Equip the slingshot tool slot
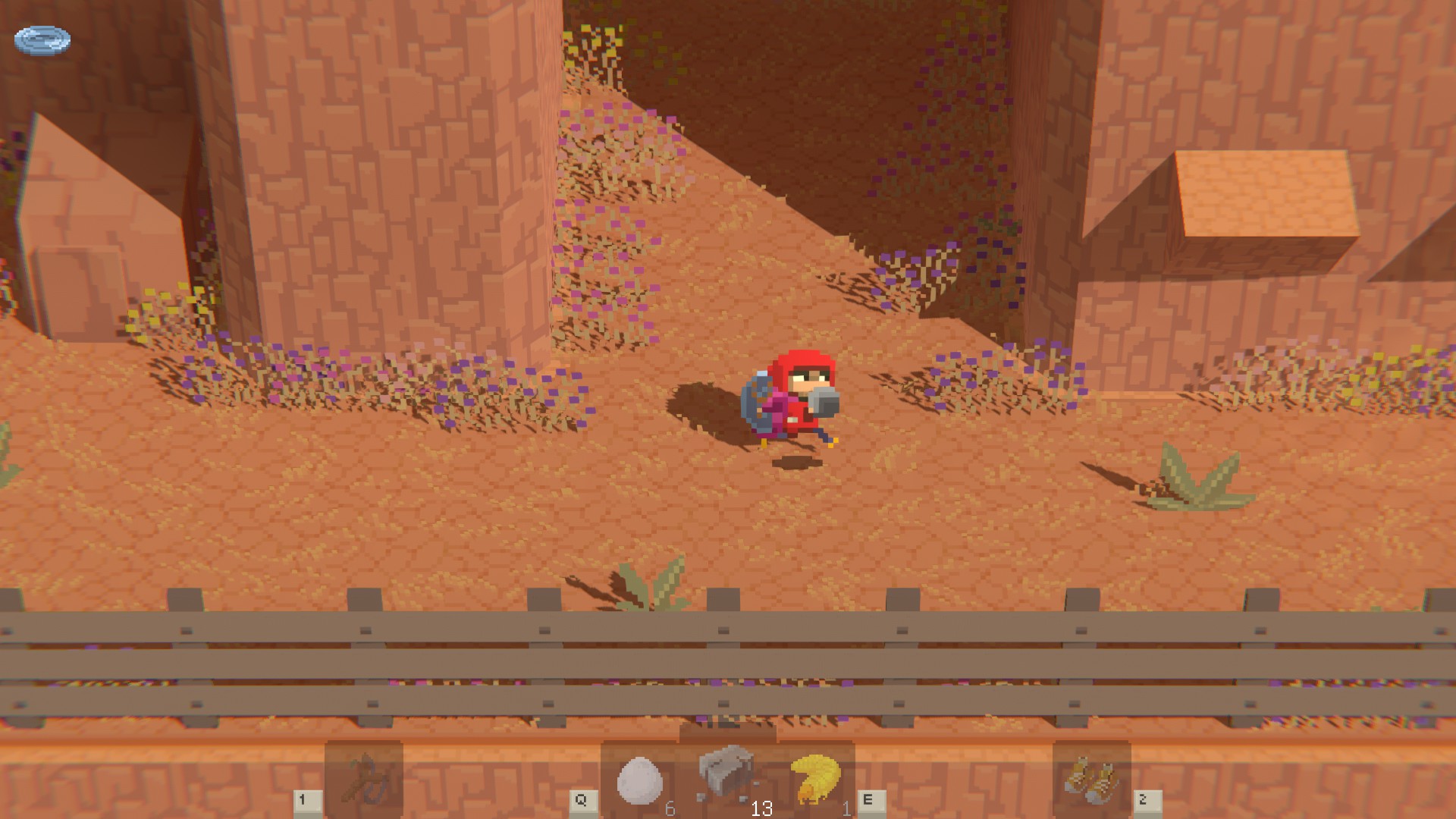Viewport: 1456px width, 819px height. pos(365,780)
